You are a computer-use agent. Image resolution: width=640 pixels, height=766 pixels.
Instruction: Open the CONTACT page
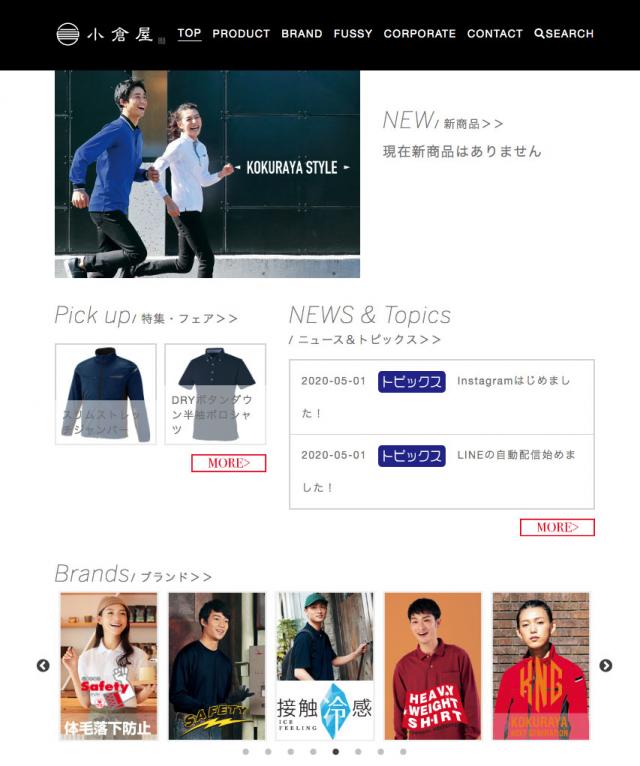[494, 34]
